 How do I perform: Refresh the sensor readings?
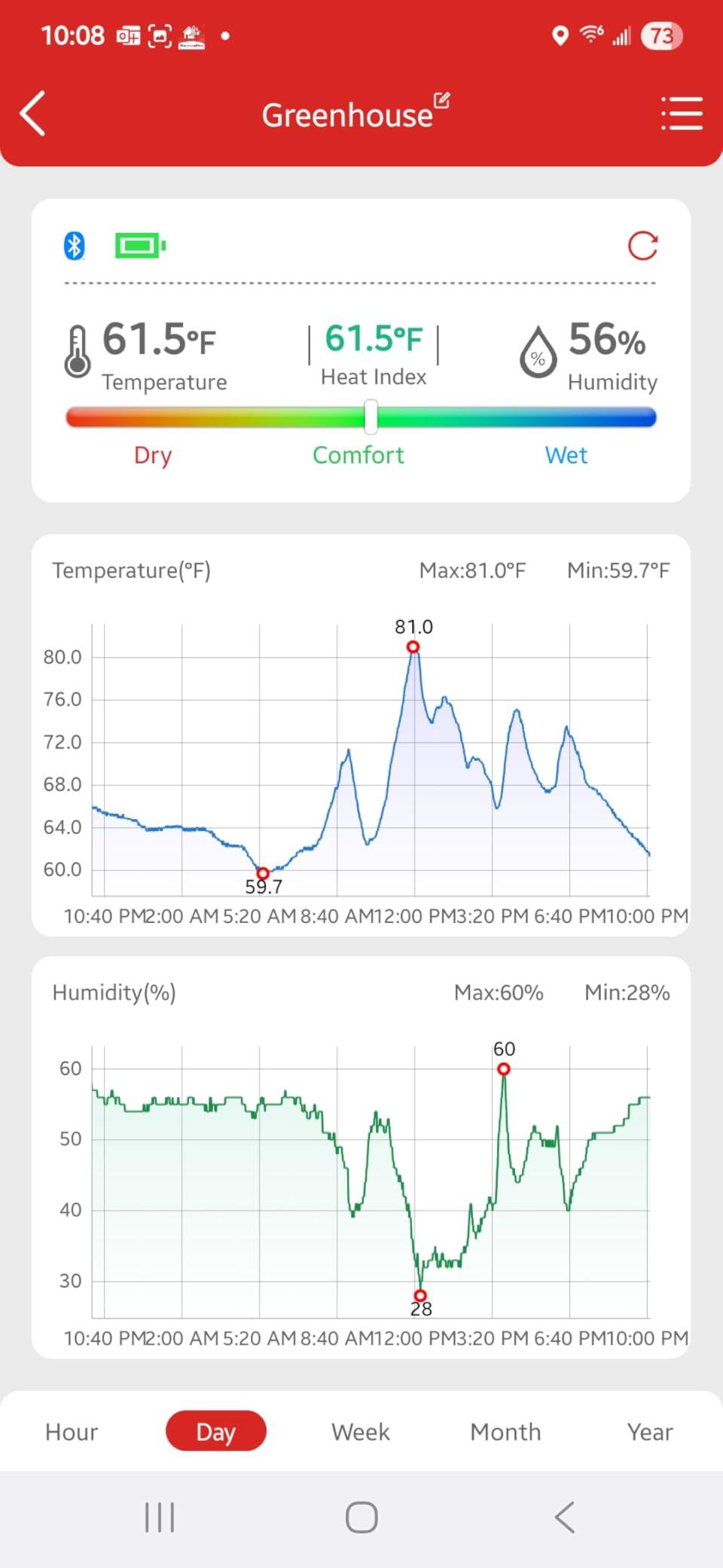tap(642, 246)
